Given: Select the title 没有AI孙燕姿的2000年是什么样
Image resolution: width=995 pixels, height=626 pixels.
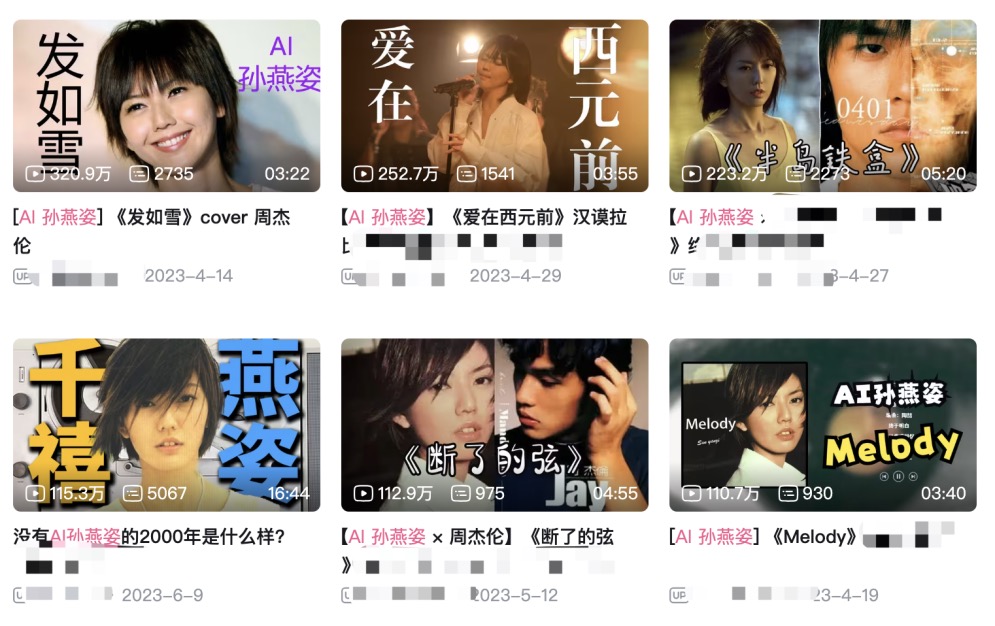Looking at the screenshot, I should click(x=150, y=537).
